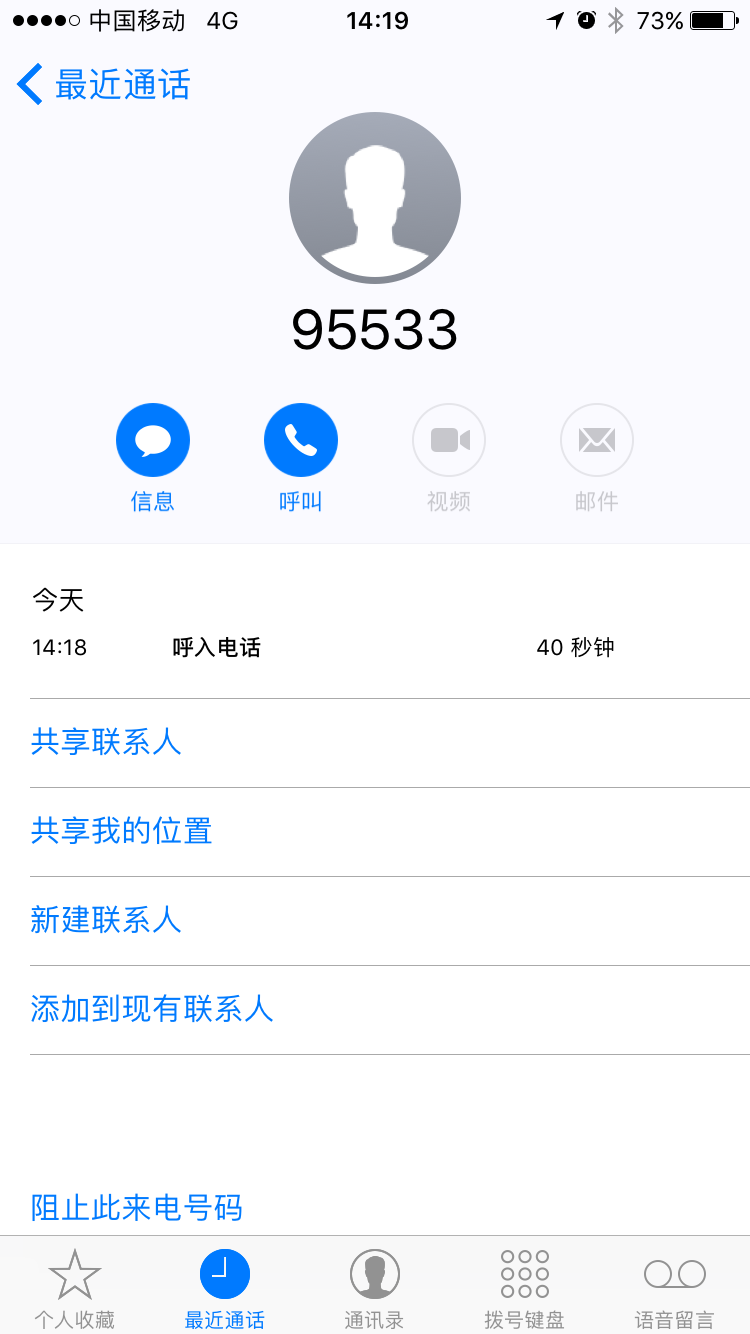The height and width of the screenshot is (1334, 750).
Task: Tap the 呼叫 phone icon to call back
Action: pyautogui.click(x=301, y=440)
